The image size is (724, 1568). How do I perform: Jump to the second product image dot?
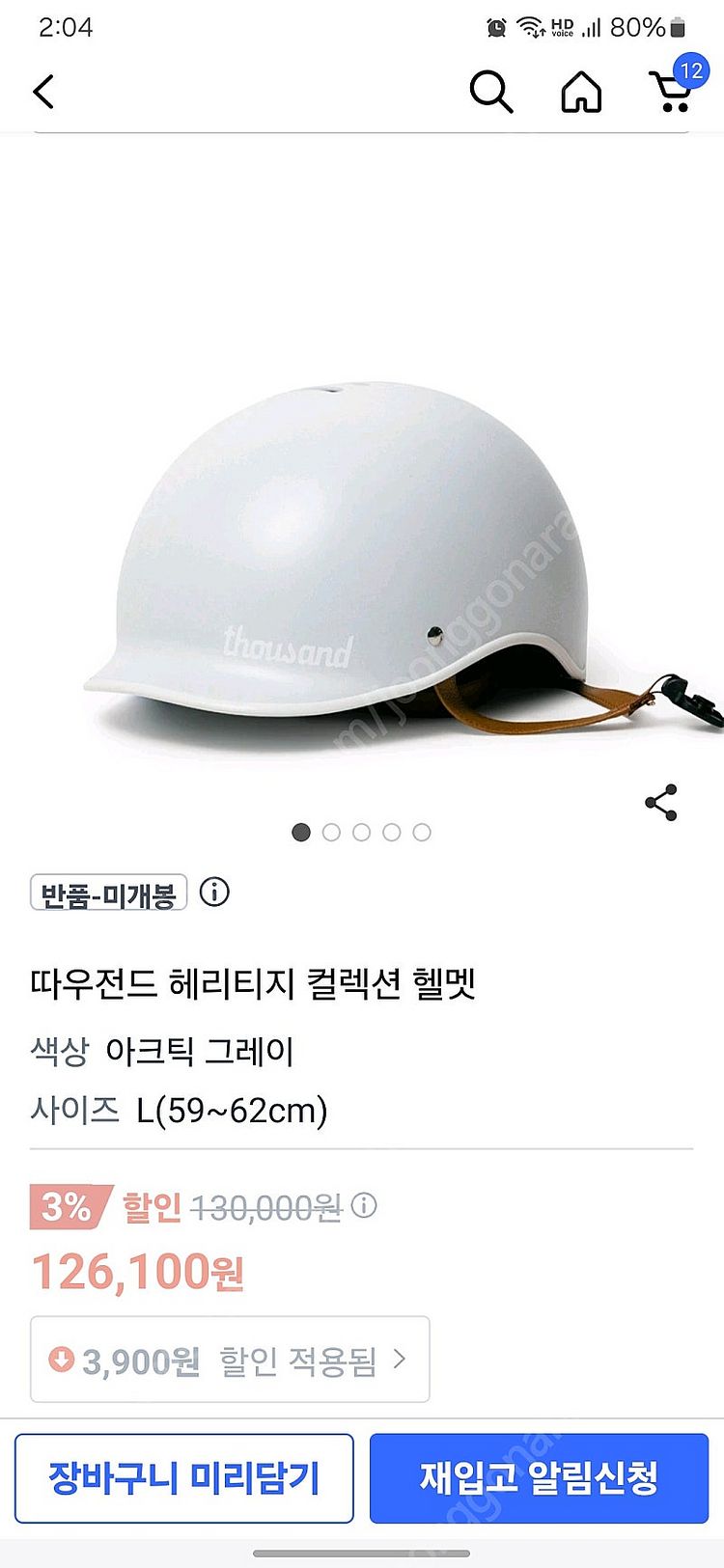(x=331, y=832)
